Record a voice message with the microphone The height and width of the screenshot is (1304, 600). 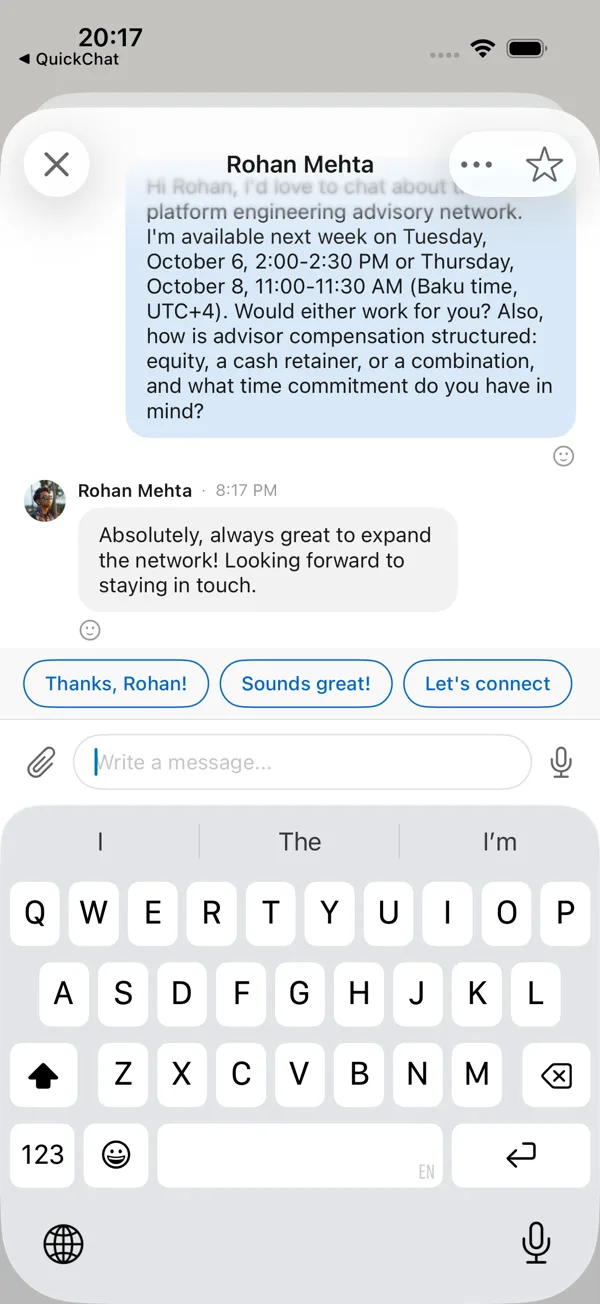pos(561,763)
